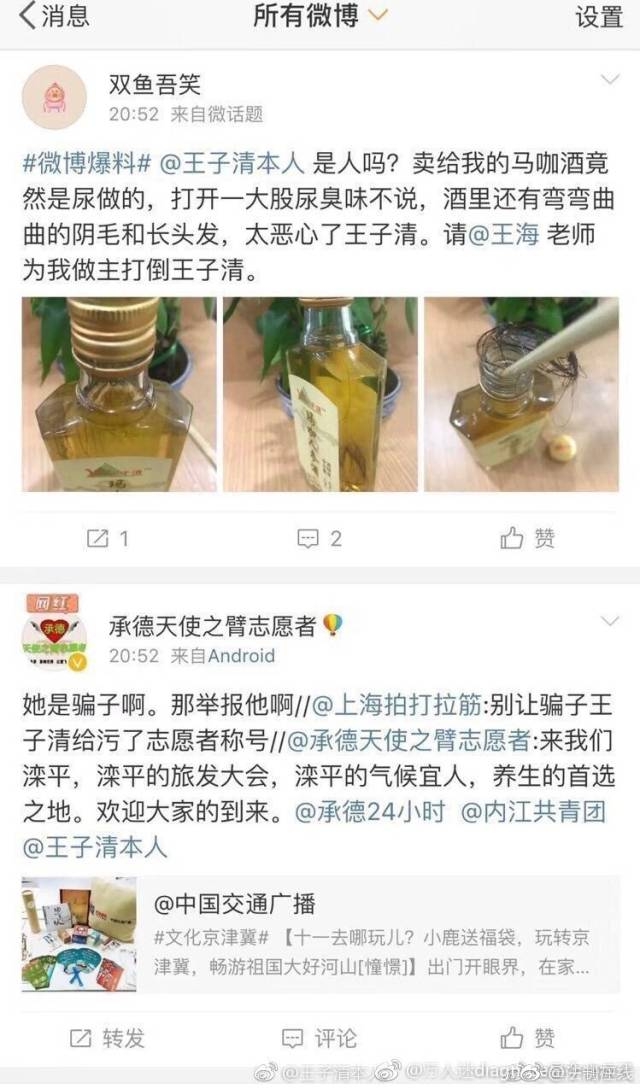Like 承德天使之臂志愿者's post
The height and width of the screenshot is (1089, 640).
528,1038
